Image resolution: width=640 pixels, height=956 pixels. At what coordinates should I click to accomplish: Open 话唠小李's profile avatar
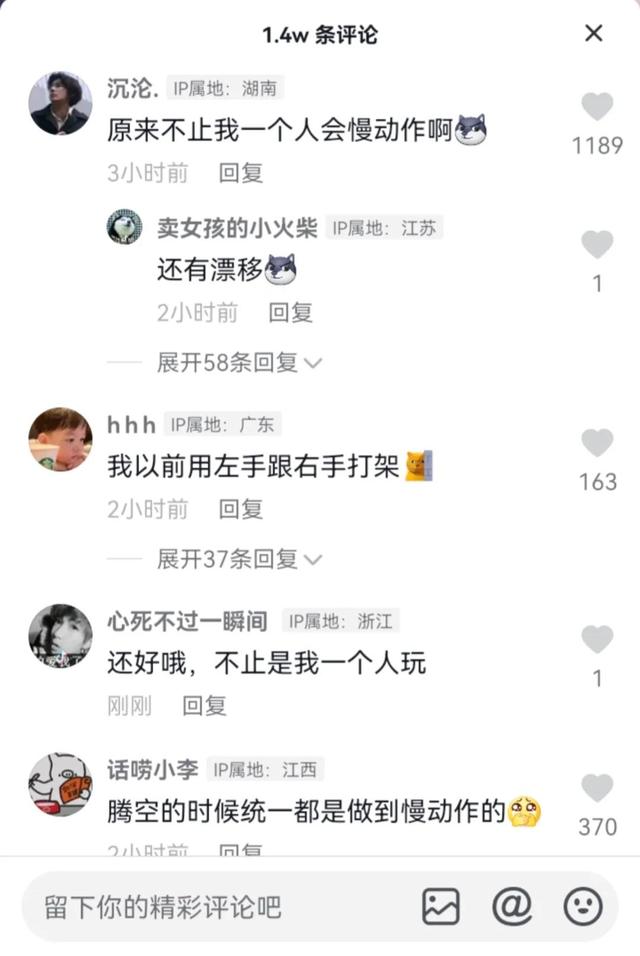[x=60, y=784]
